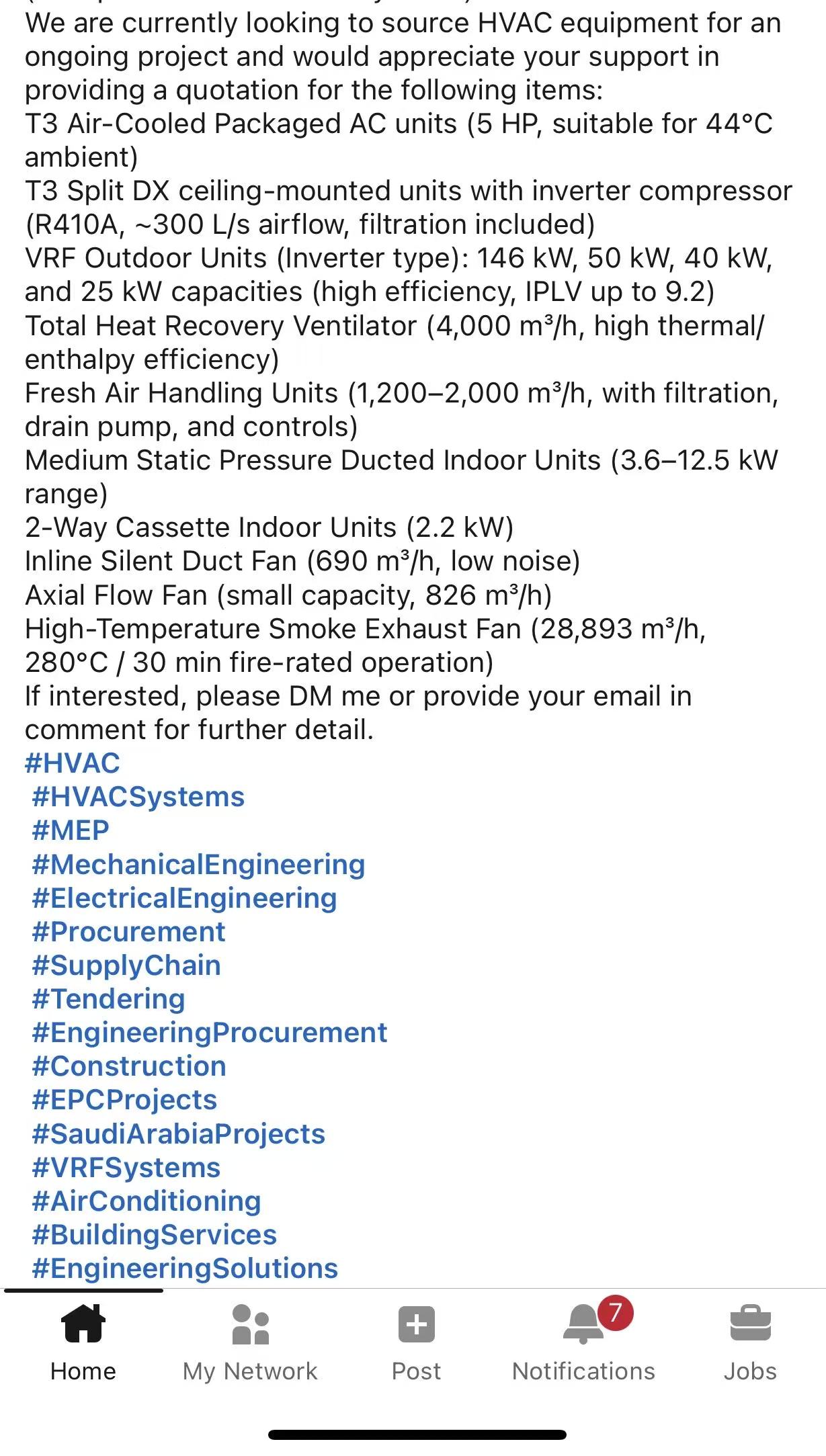Tap the #MEP hashtag
Image resolution: width=826 pixels, height=1456 pixels.
(x=71, y=830)
